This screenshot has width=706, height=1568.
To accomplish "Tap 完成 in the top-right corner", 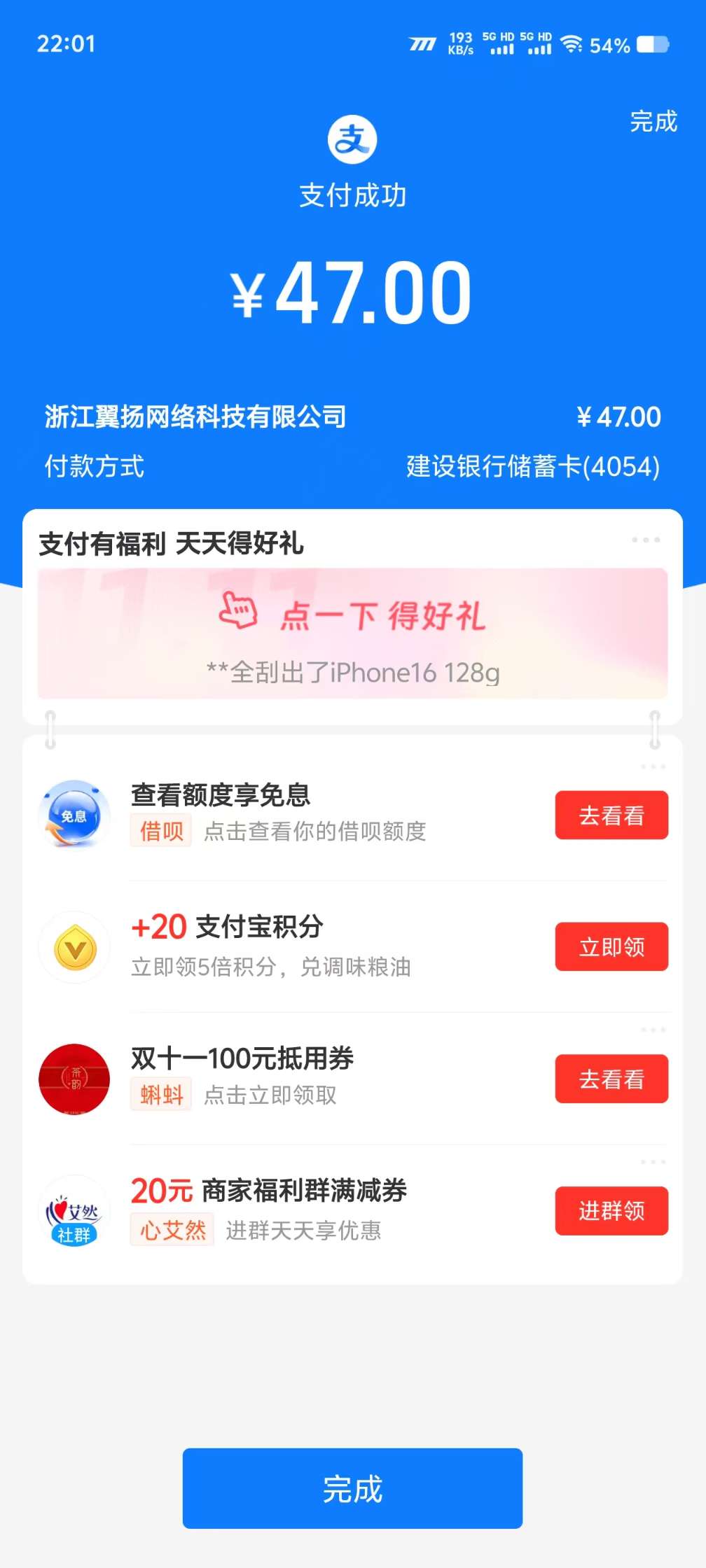I will click(x=653, y=122).
